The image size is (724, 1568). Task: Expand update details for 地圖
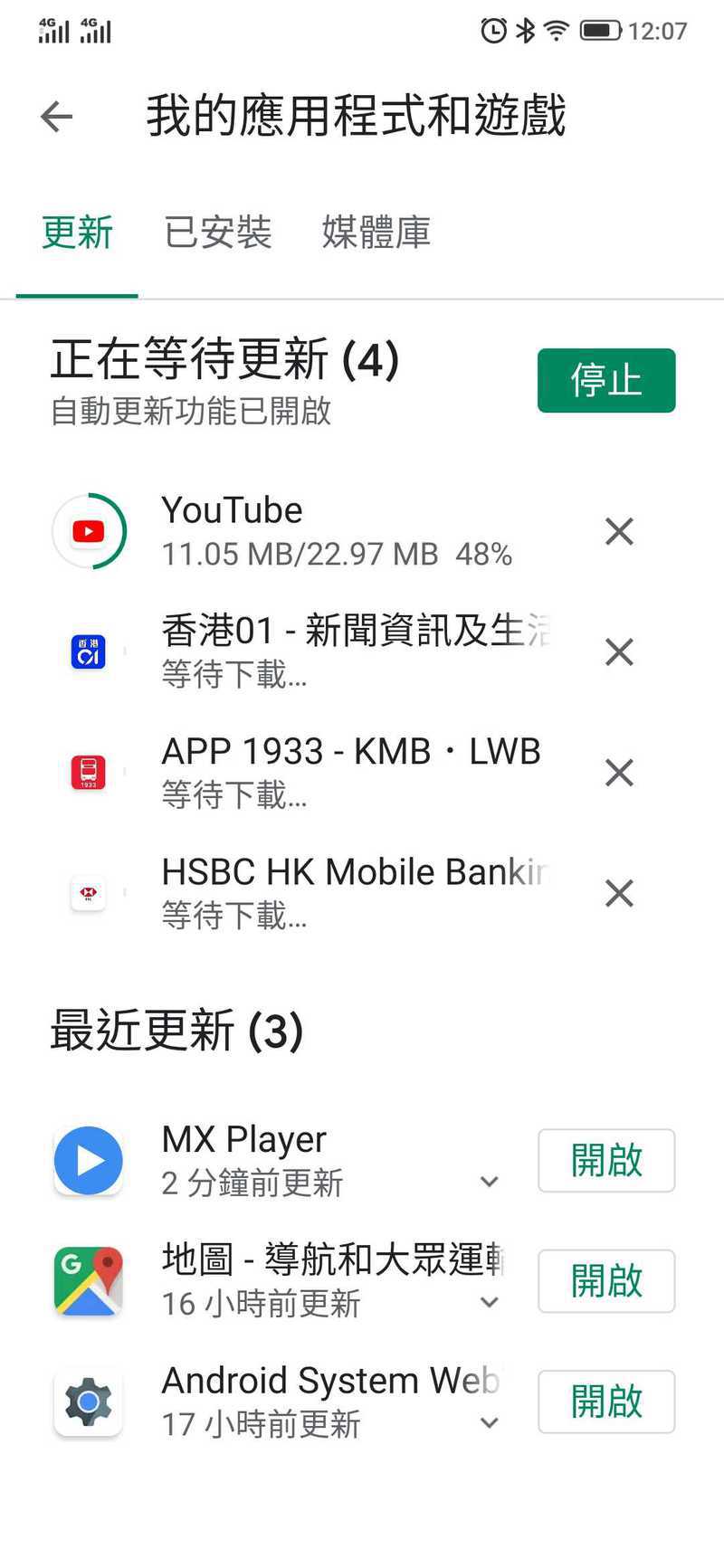coord(490,1302)
